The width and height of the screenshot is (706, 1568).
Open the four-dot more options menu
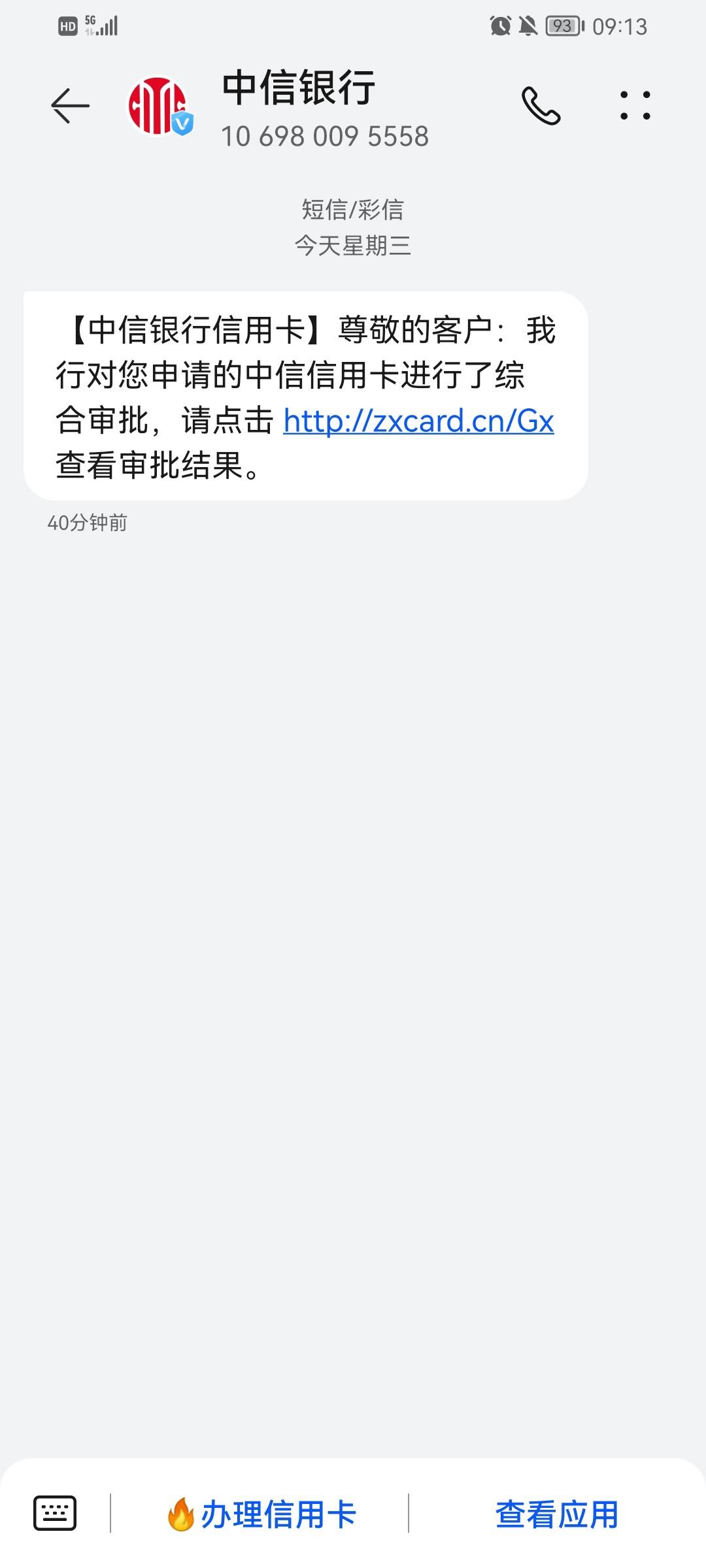click(635, 105)
